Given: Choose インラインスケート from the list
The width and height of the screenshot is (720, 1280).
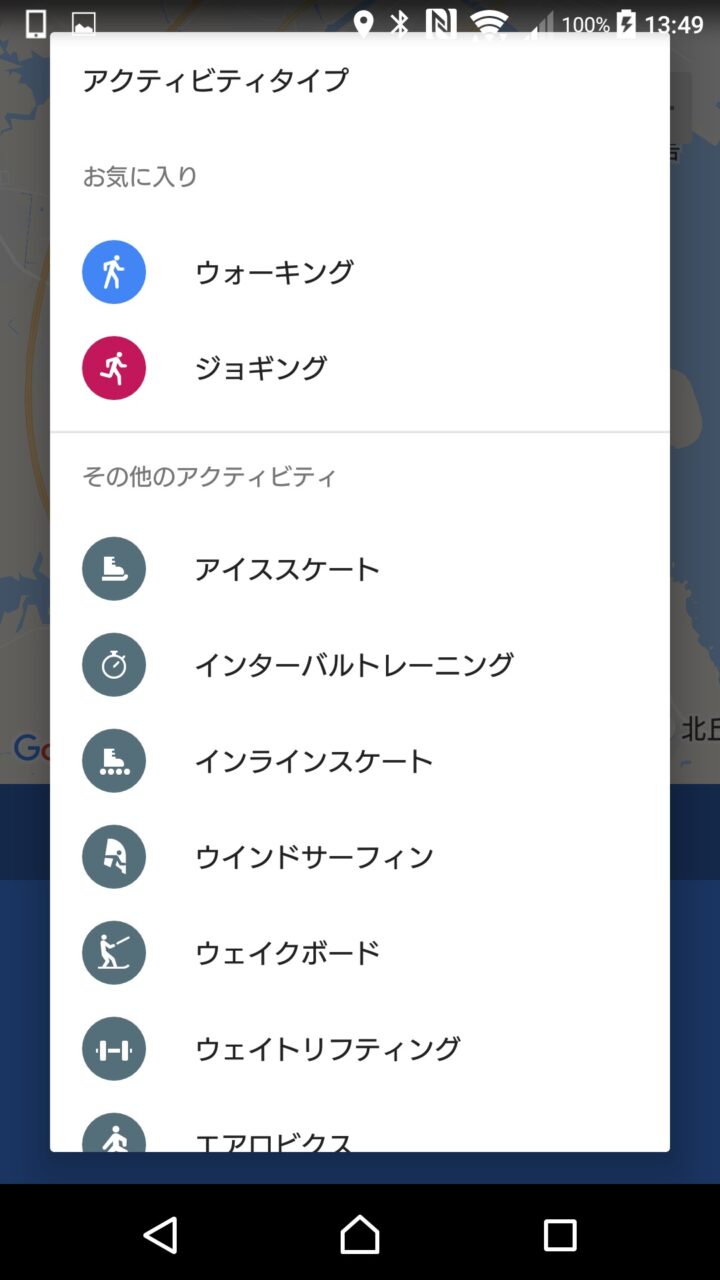Looking at the screenshot, I should click(313, 761).
